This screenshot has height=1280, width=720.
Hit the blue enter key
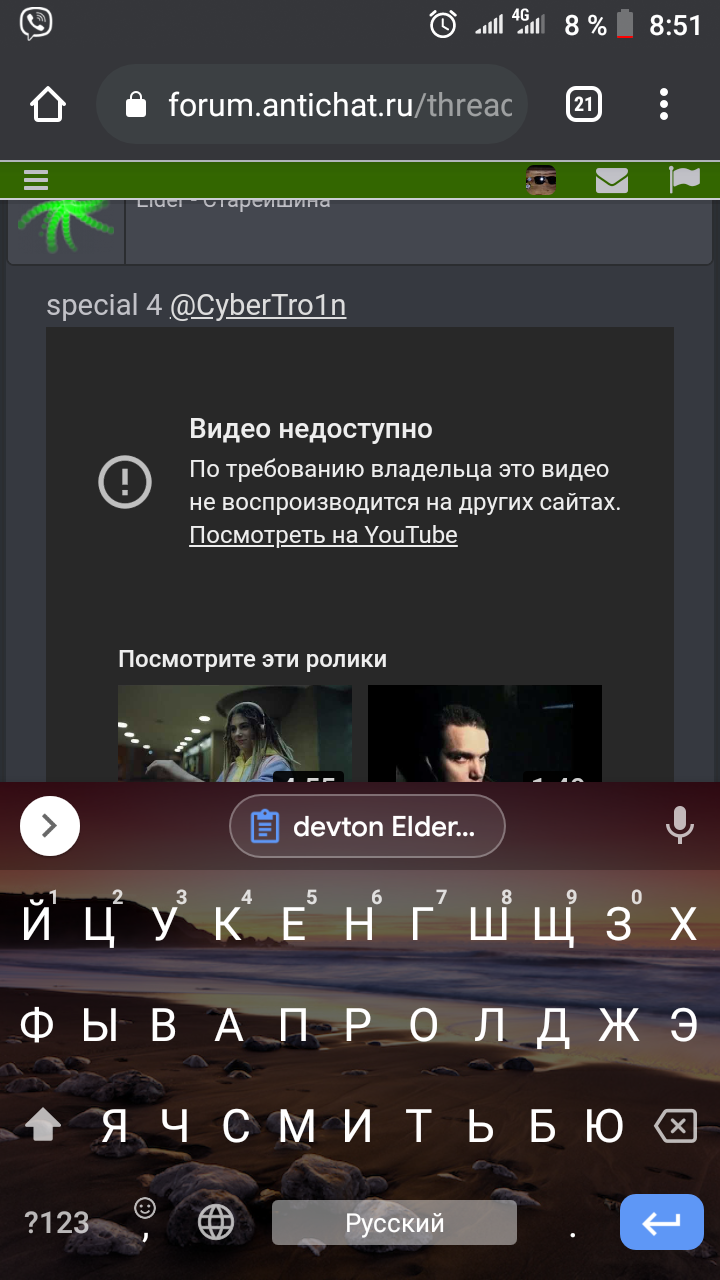661,1222
